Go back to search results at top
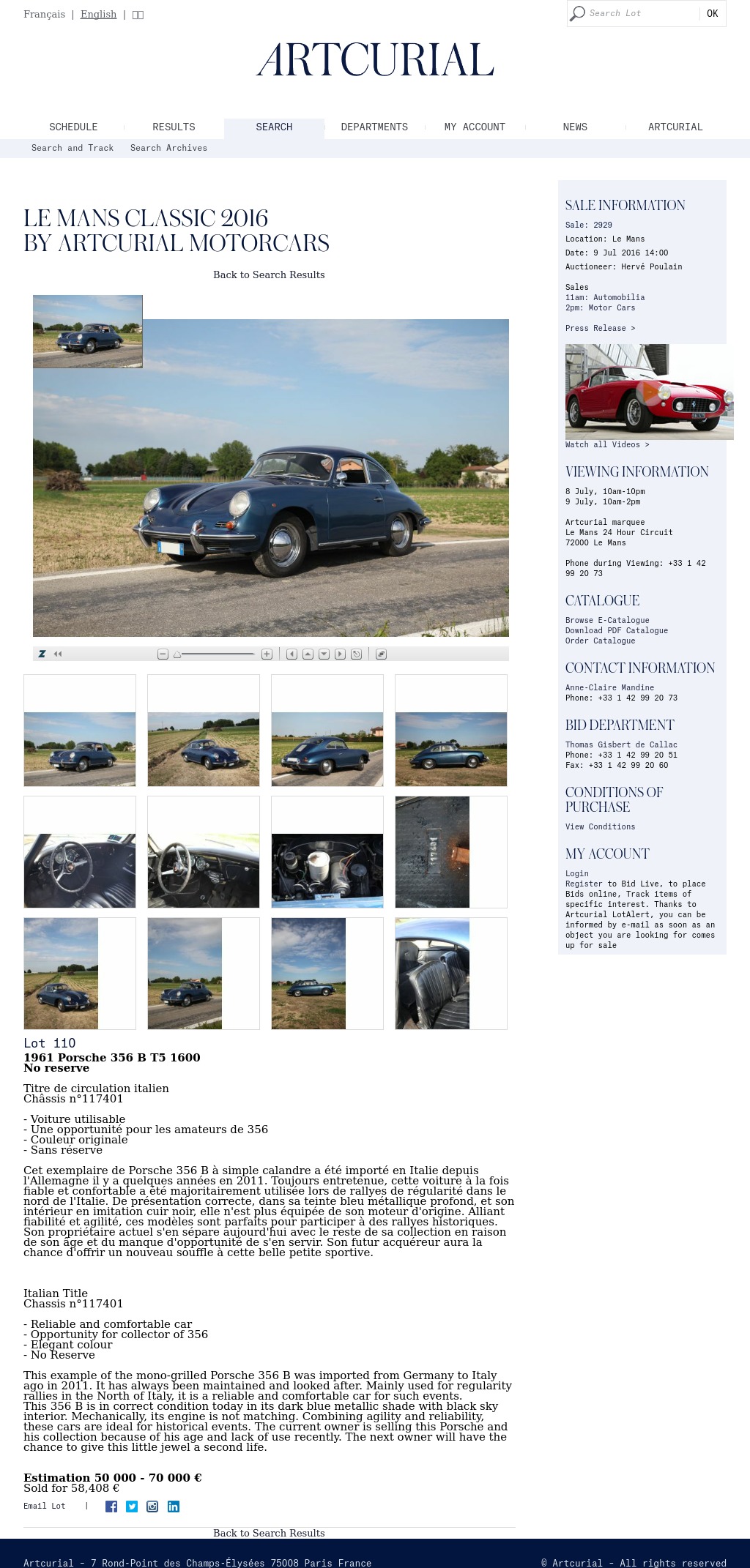The height and width of the screenshot is (1568, 750). coord(269,275)
